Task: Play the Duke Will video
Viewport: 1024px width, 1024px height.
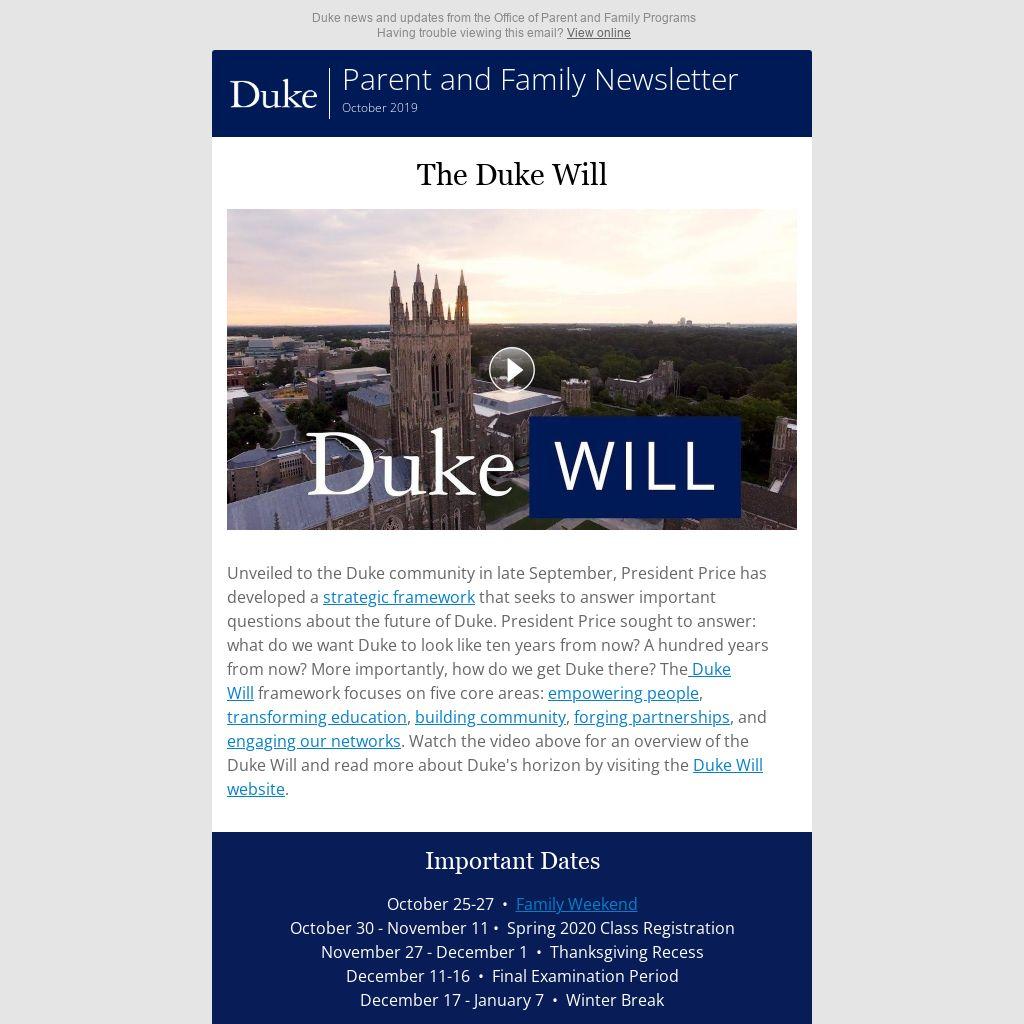Action: 511,370
